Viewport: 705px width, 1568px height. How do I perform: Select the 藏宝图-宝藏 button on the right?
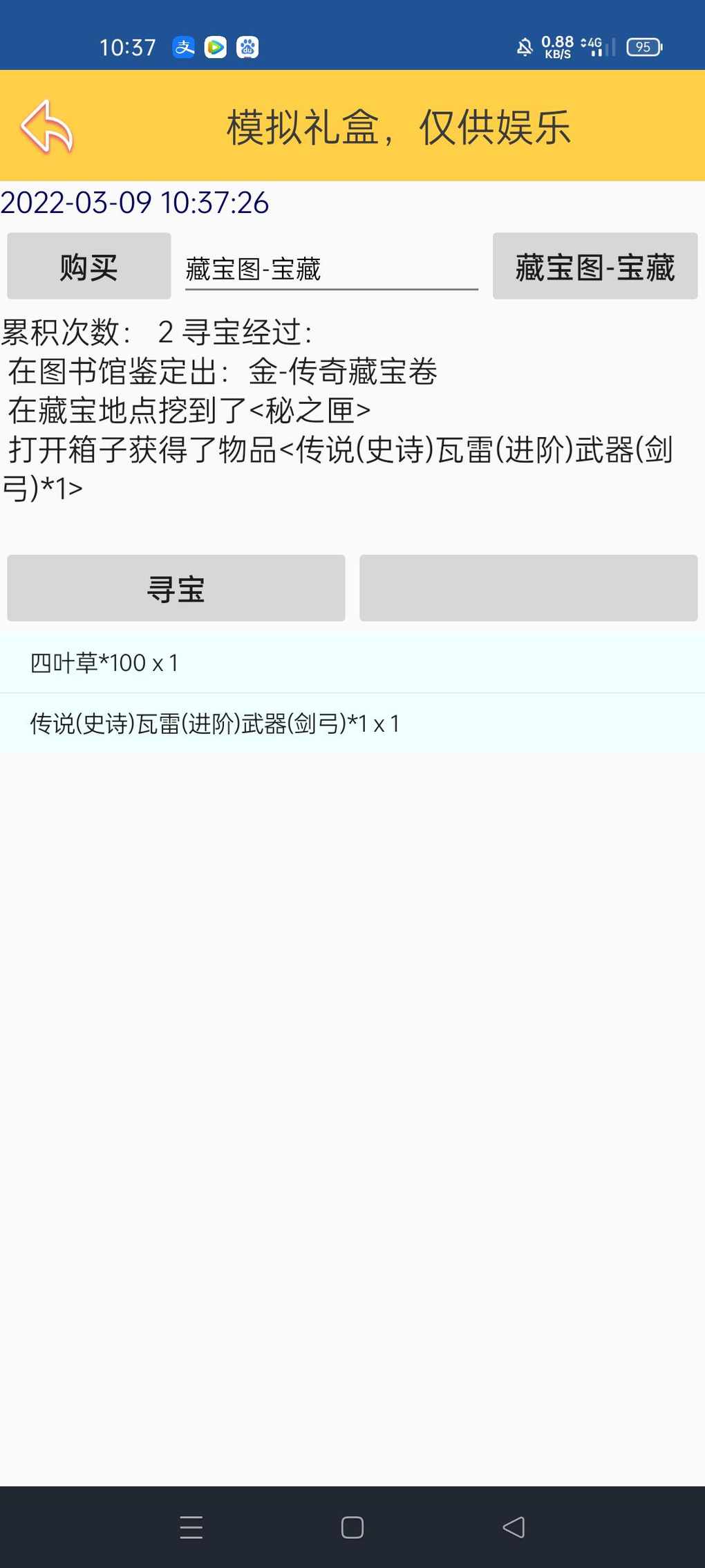coord(594,266)
